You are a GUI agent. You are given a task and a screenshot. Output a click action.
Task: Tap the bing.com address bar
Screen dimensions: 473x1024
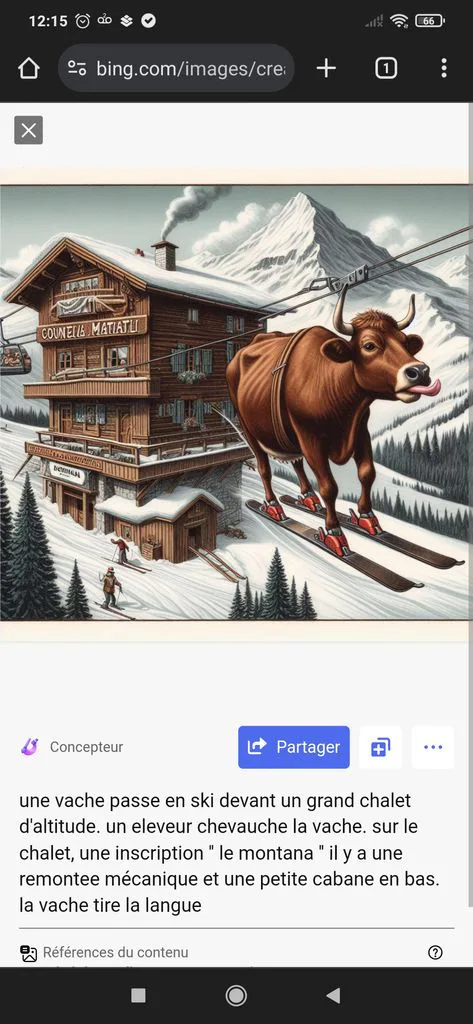(176, 68)
